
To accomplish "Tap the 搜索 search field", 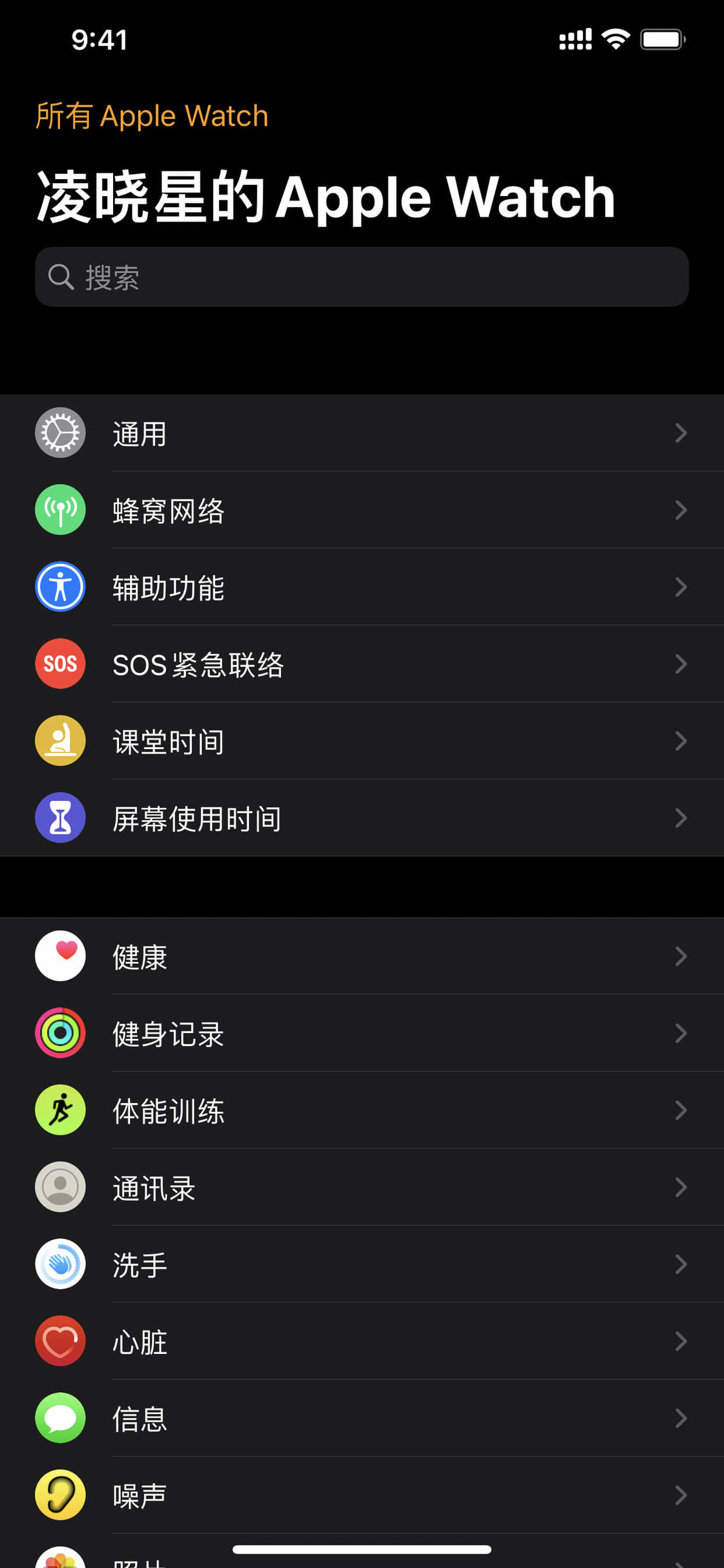I will 362,277.
